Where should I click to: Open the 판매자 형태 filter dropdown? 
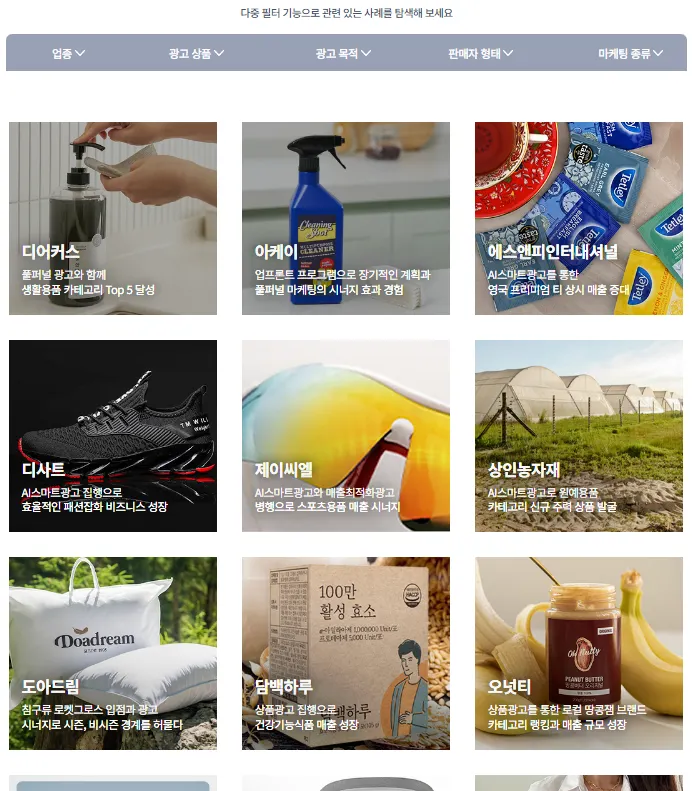481,54
